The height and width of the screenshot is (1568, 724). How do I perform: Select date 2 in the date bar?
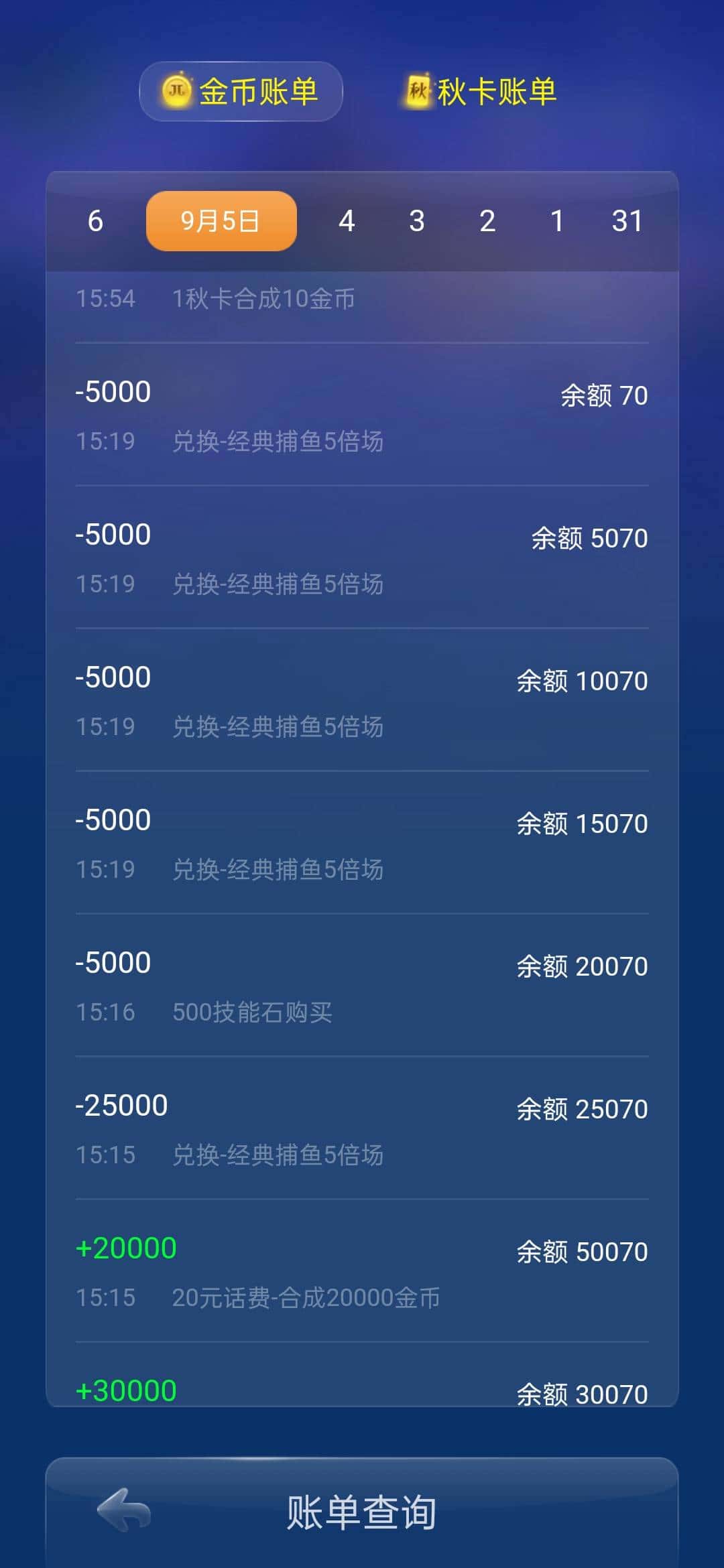(487, 221)
